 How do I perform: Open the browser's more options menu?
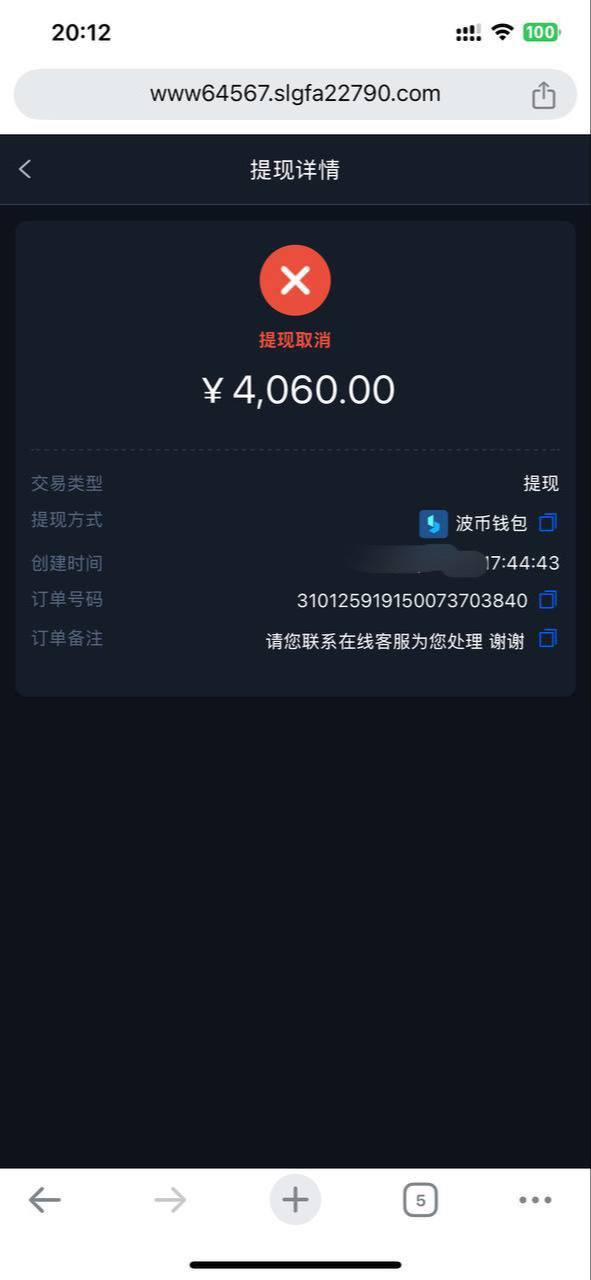[535, 1200]
